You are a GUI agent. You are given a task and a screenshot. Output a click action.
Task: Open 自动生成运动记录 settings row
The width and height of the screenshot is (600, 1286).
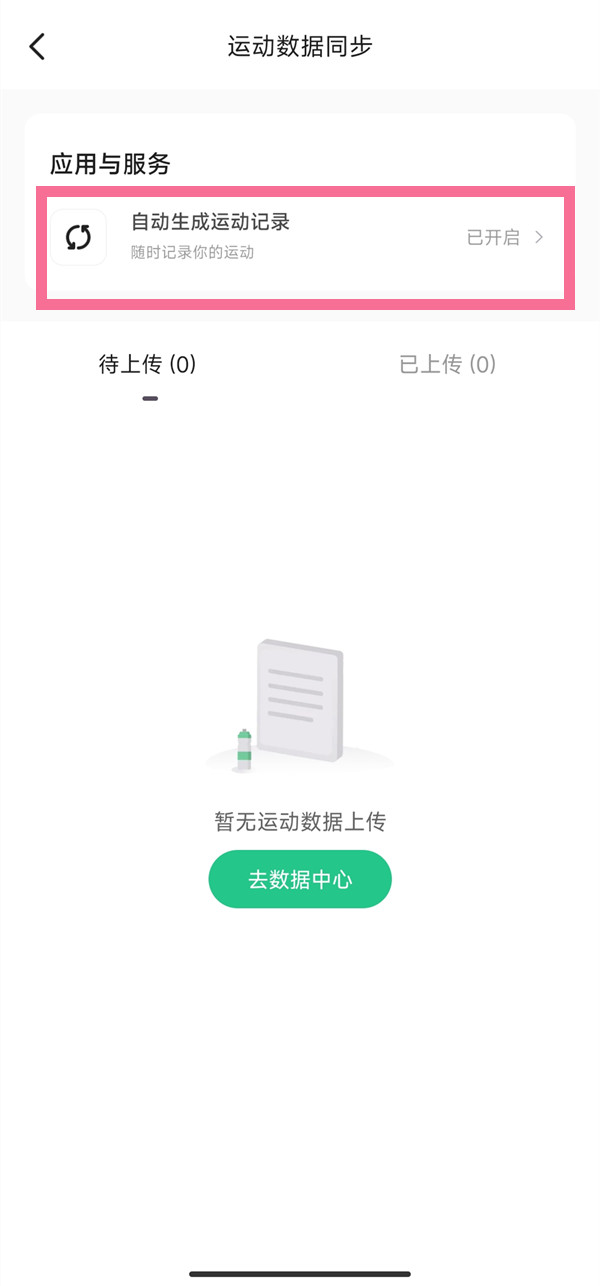point(300,237)
